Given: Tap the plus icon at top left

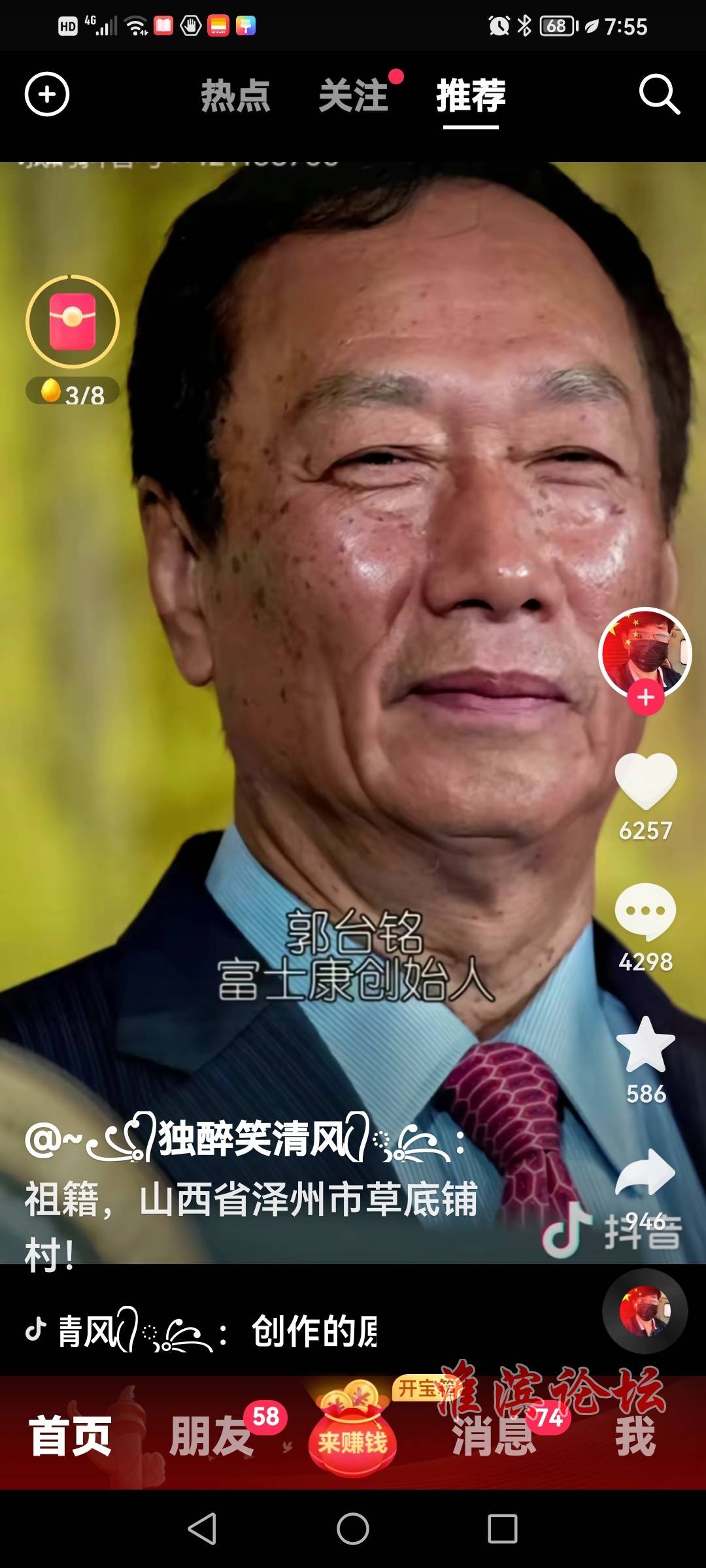Looking at the screenshot, I should click(x=46, y=95).
